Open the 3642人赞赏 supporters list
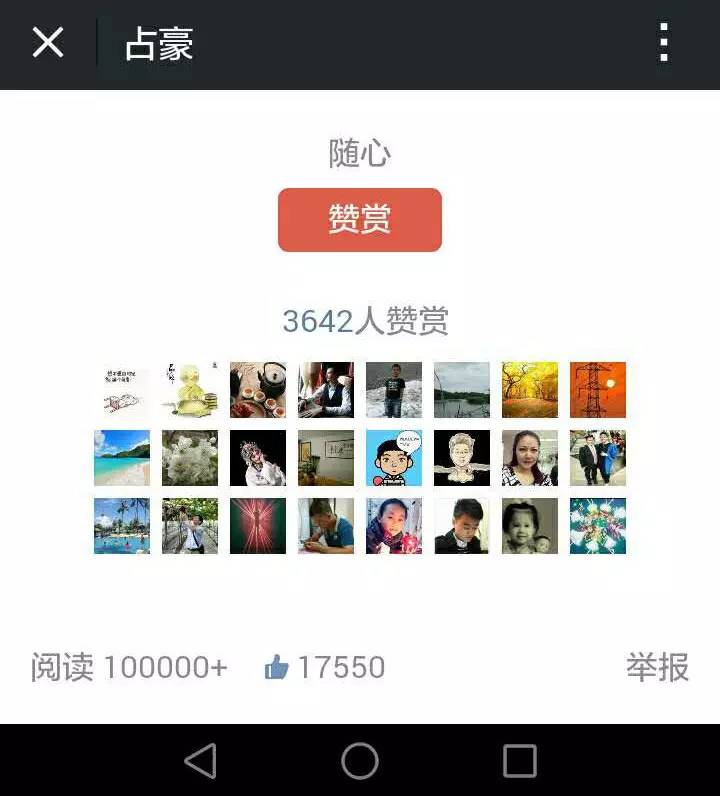Viewport: 720px width, 796px height. [x=365, y=321]
